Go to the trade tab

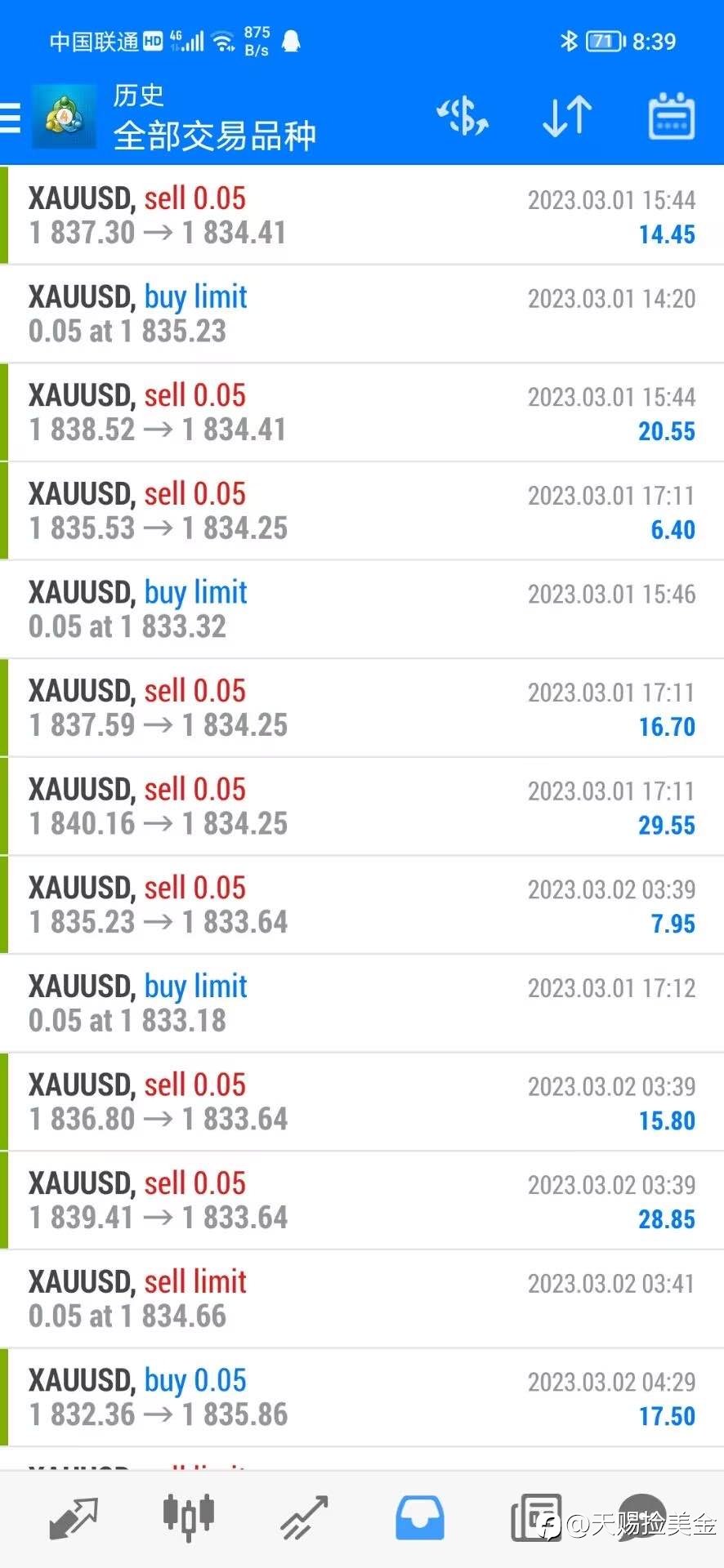click(304, 1518)
